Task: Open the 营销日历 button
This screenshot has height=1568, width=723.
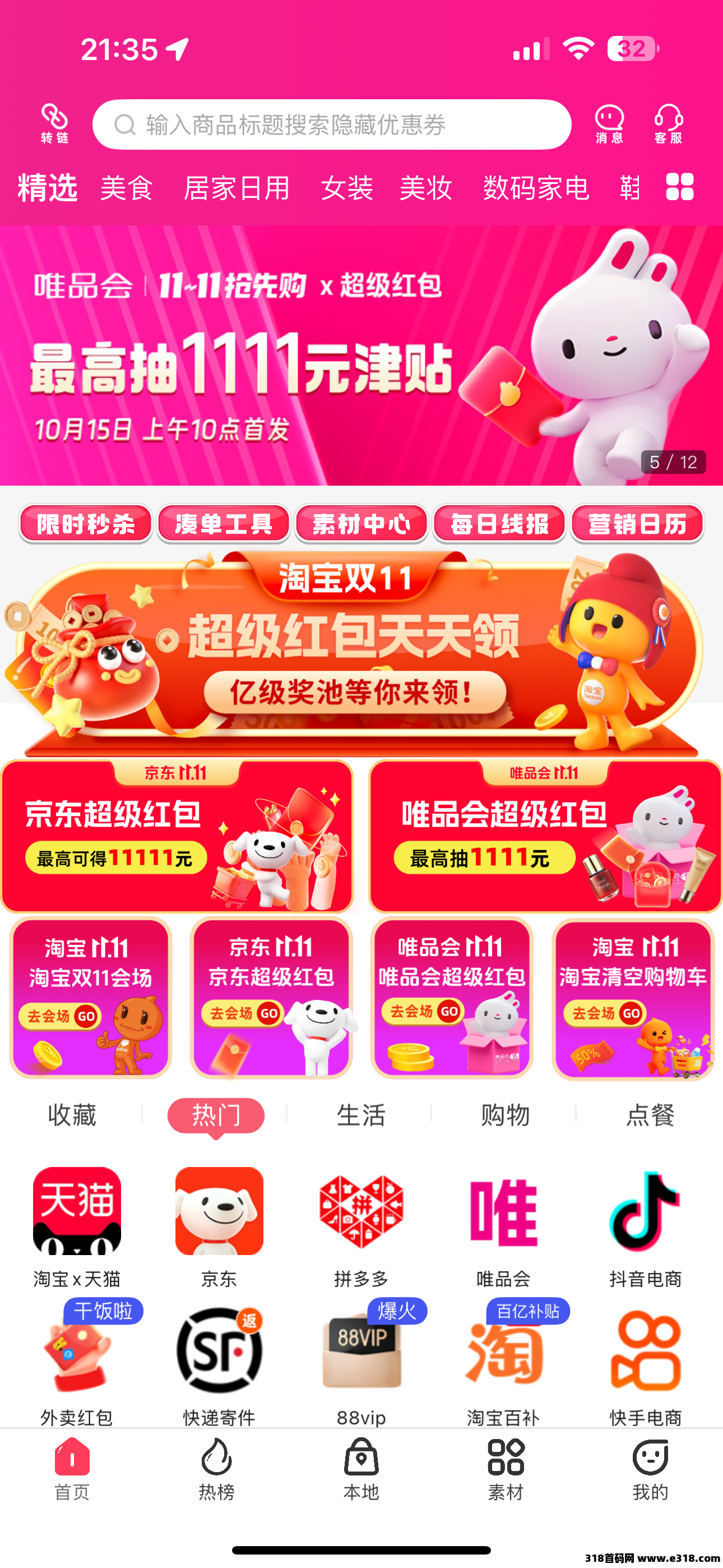Action: coord(637,523)
